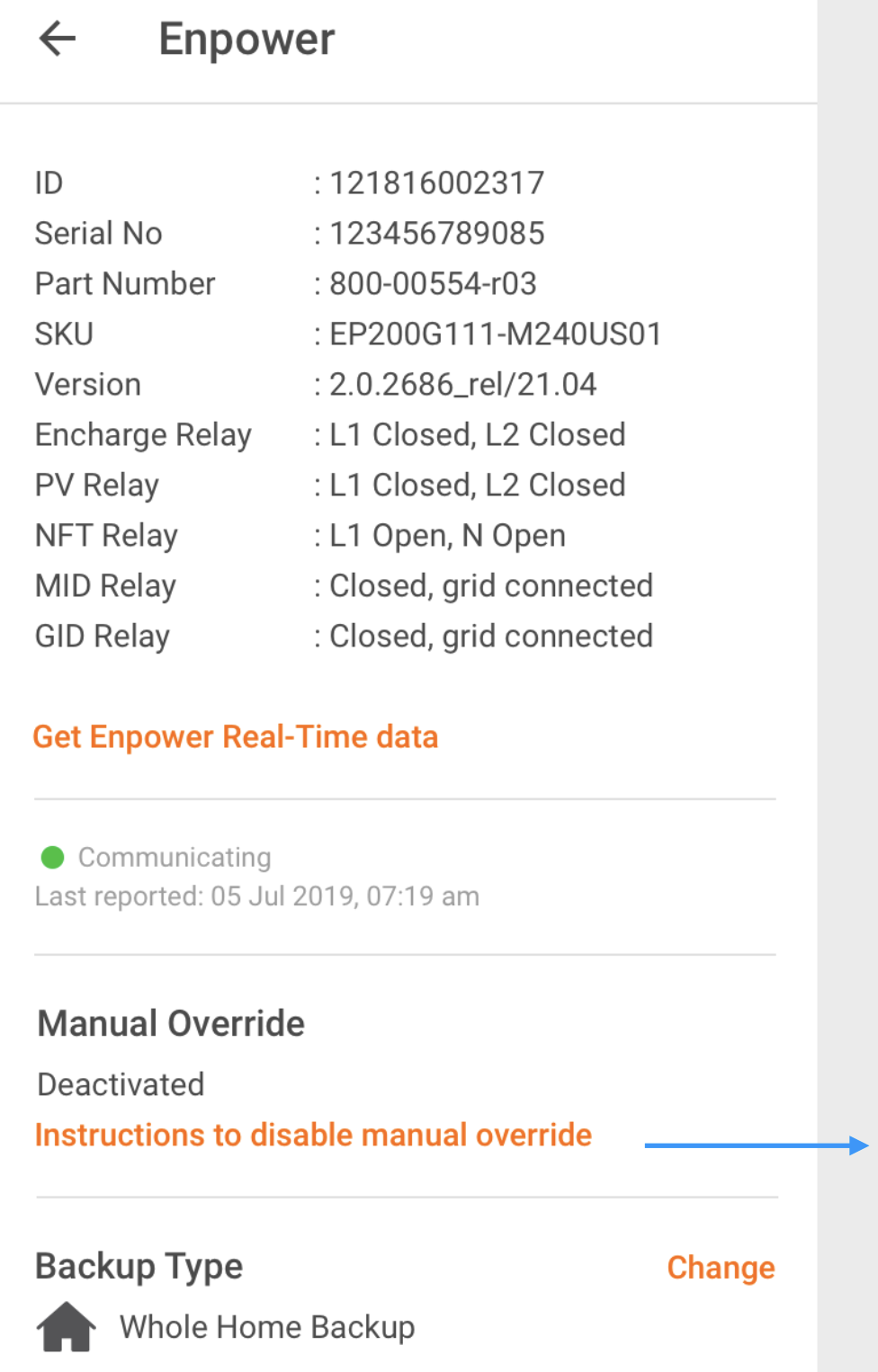The width and height of the screenshot is (878, 1372).
Task: Click the Last reported timestamp text
Action: pos(256,895)
